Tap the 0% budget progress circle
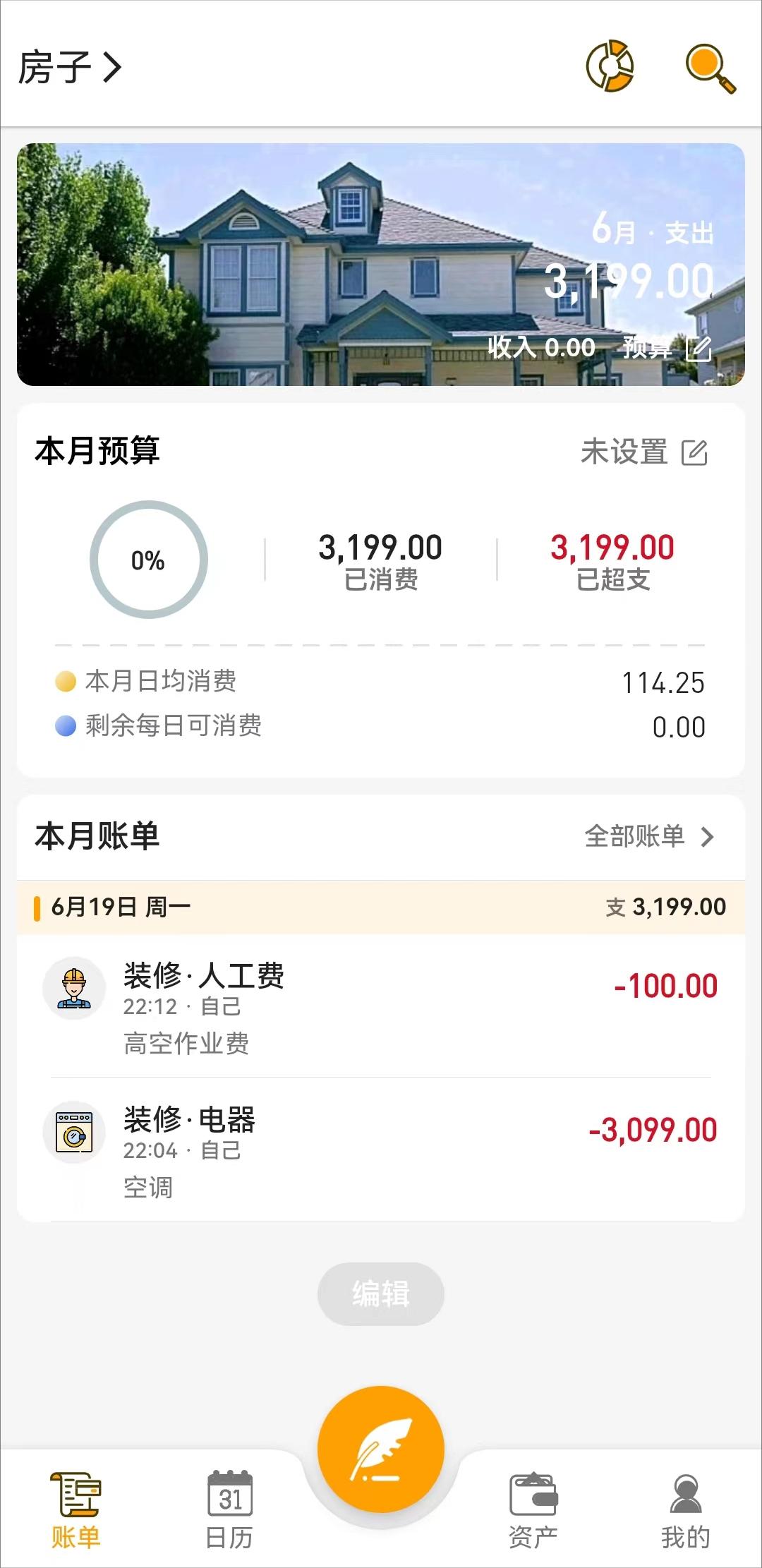Image resolution: width=762 pixels, height=1568 pixels. click(x=147, y=560)
